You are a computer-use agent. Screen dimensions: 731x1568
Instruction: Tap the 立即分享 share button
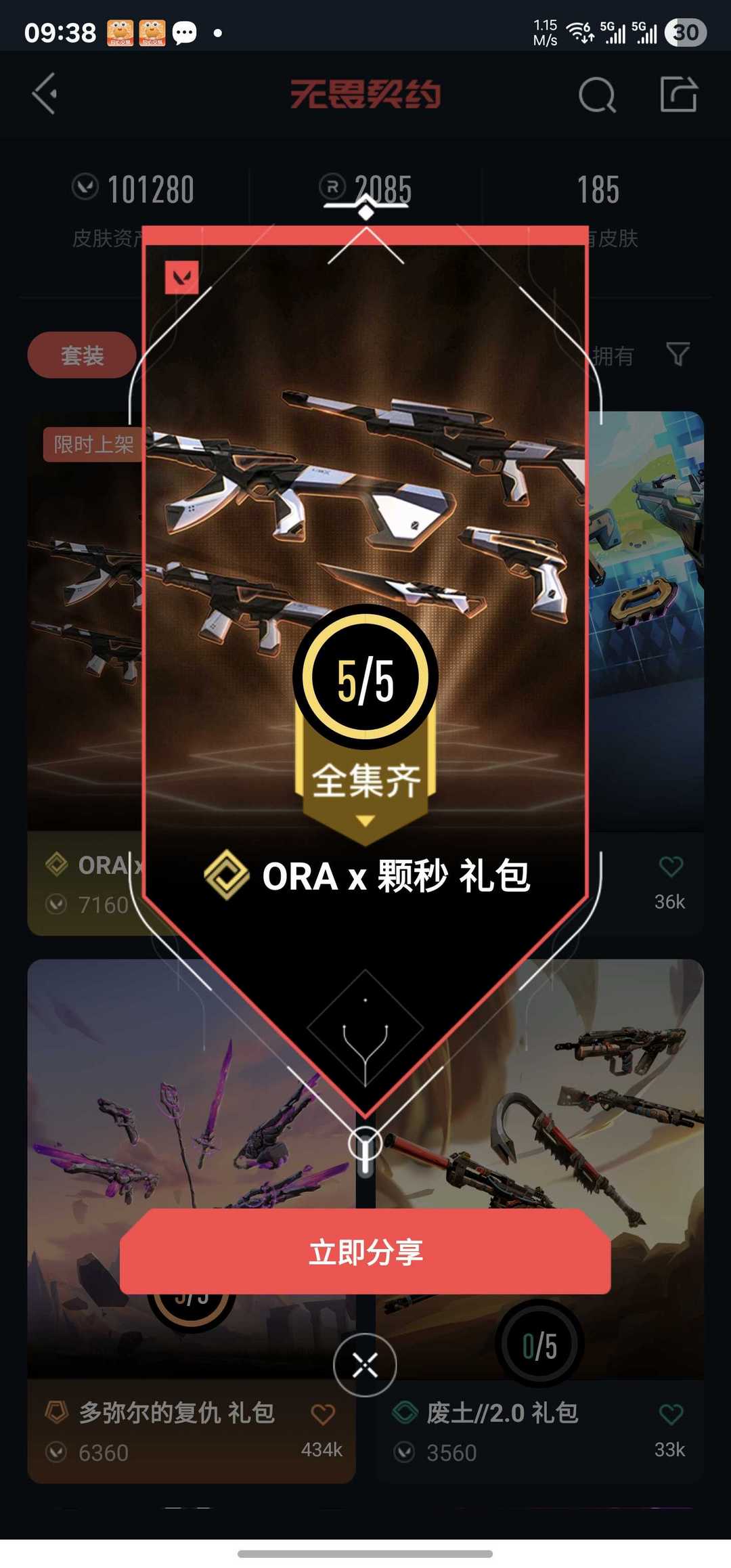coord(365,1252)
